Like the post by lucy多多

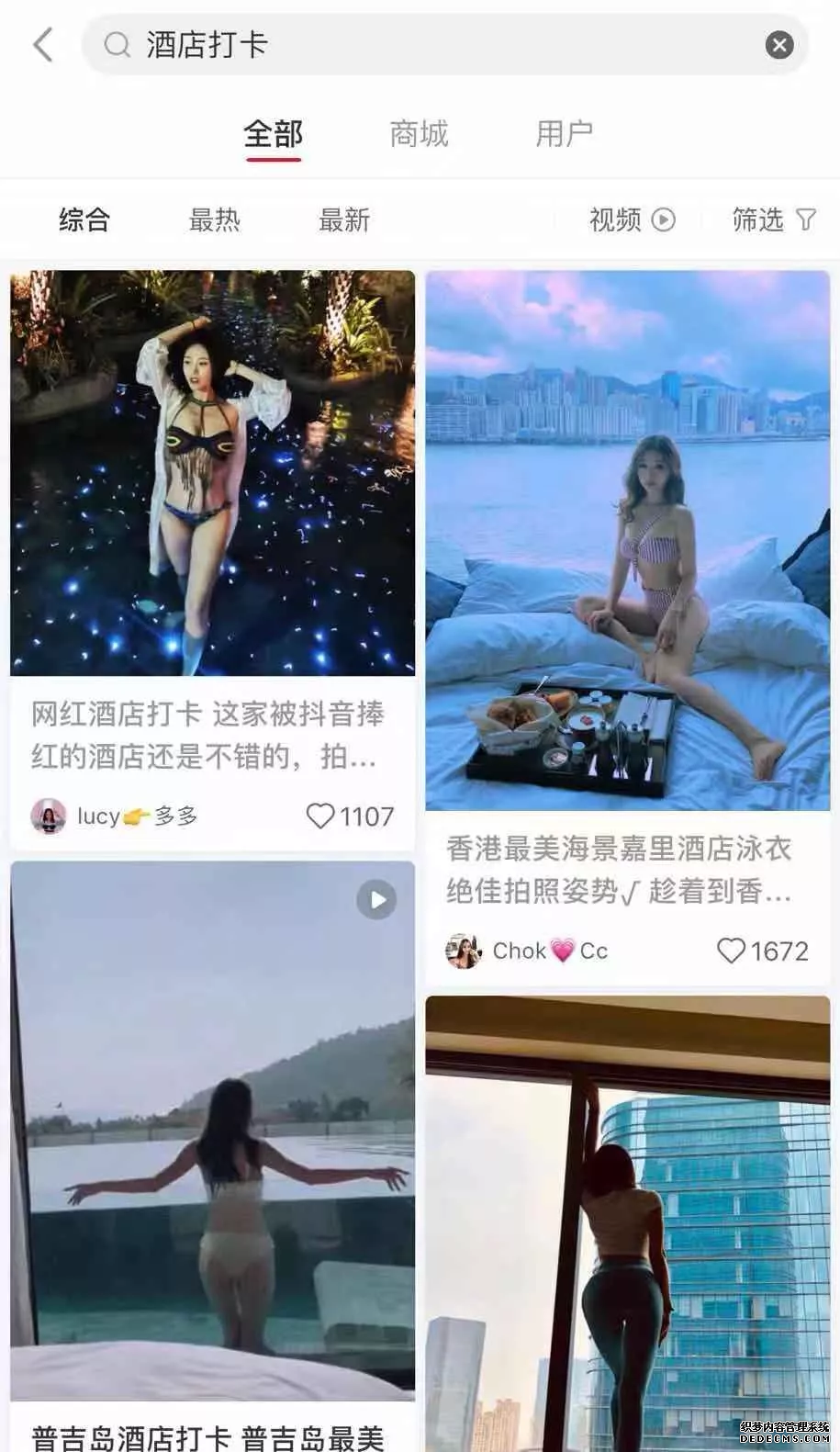coord(320,816)
